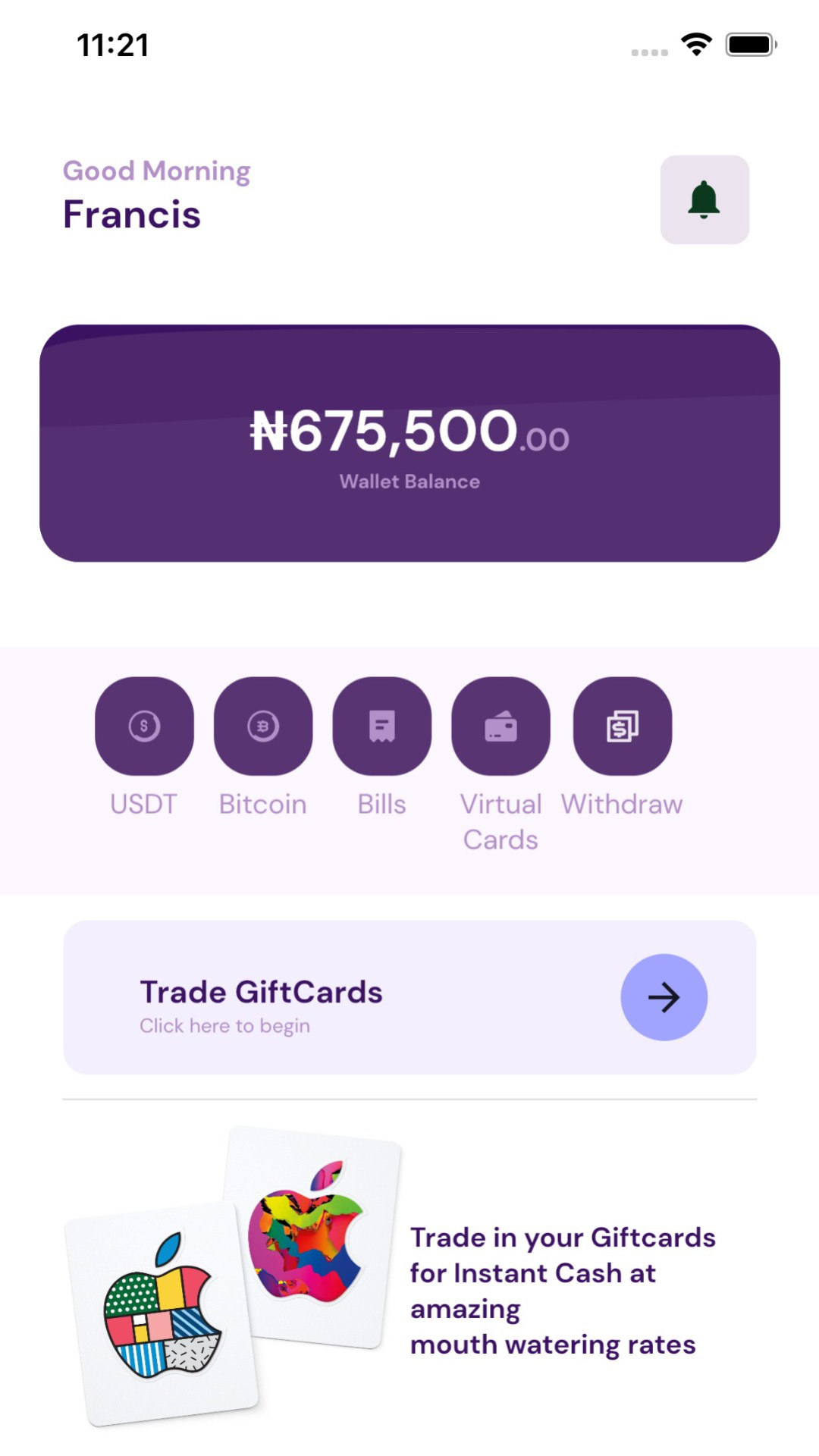Tap the Withdraw button
Viewport: 819px width, 1456px height.
coord(622,726)
